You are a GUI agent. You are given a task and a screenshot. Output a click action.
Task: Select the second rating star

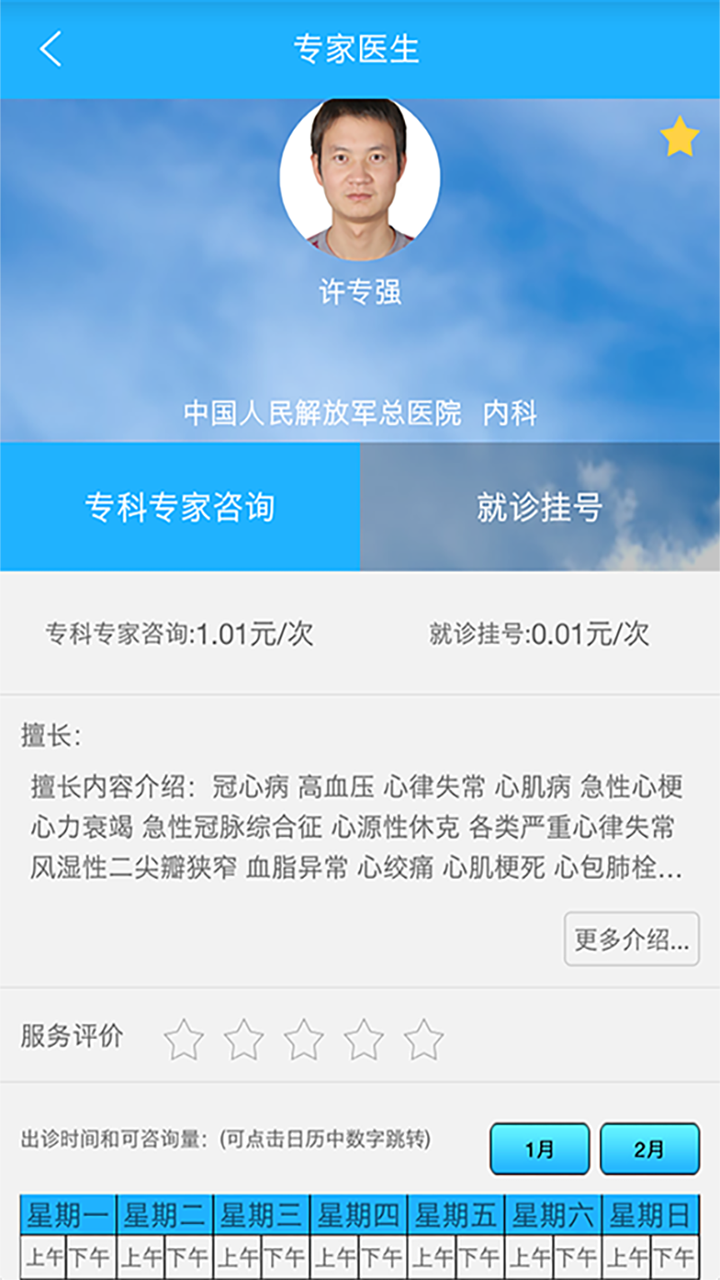click(x=243, y=1040)
